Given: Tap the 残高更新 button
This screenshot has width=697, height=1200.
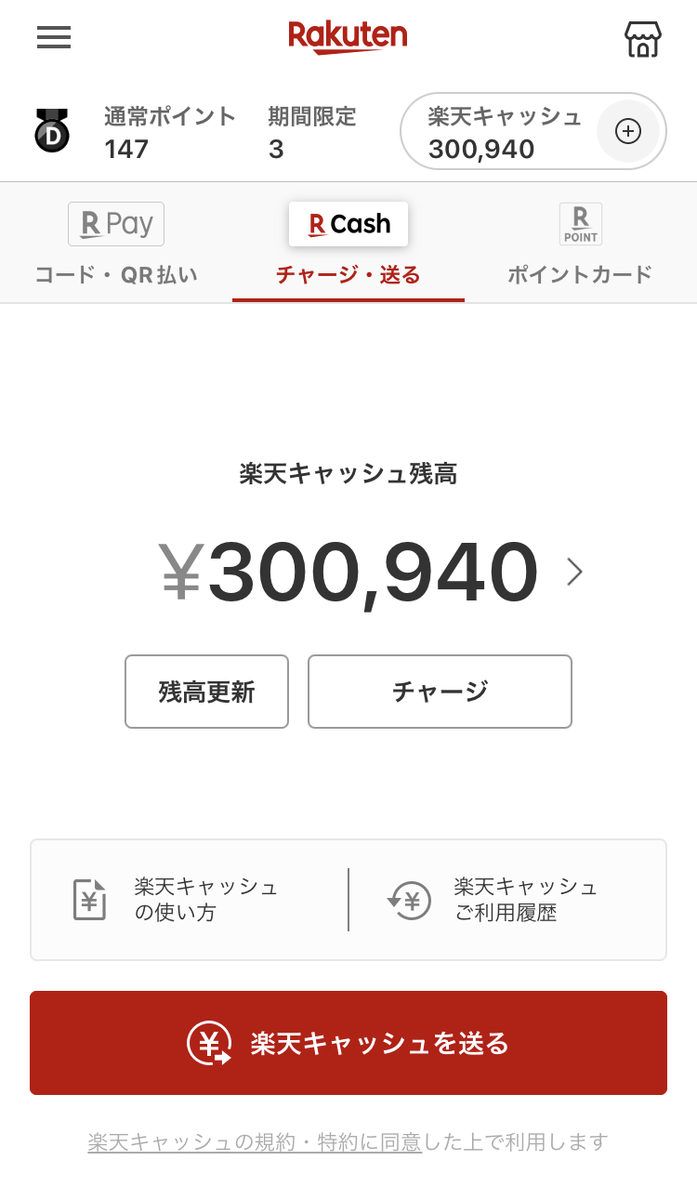Looking at the screenshot, I should [x=207, y=691].
